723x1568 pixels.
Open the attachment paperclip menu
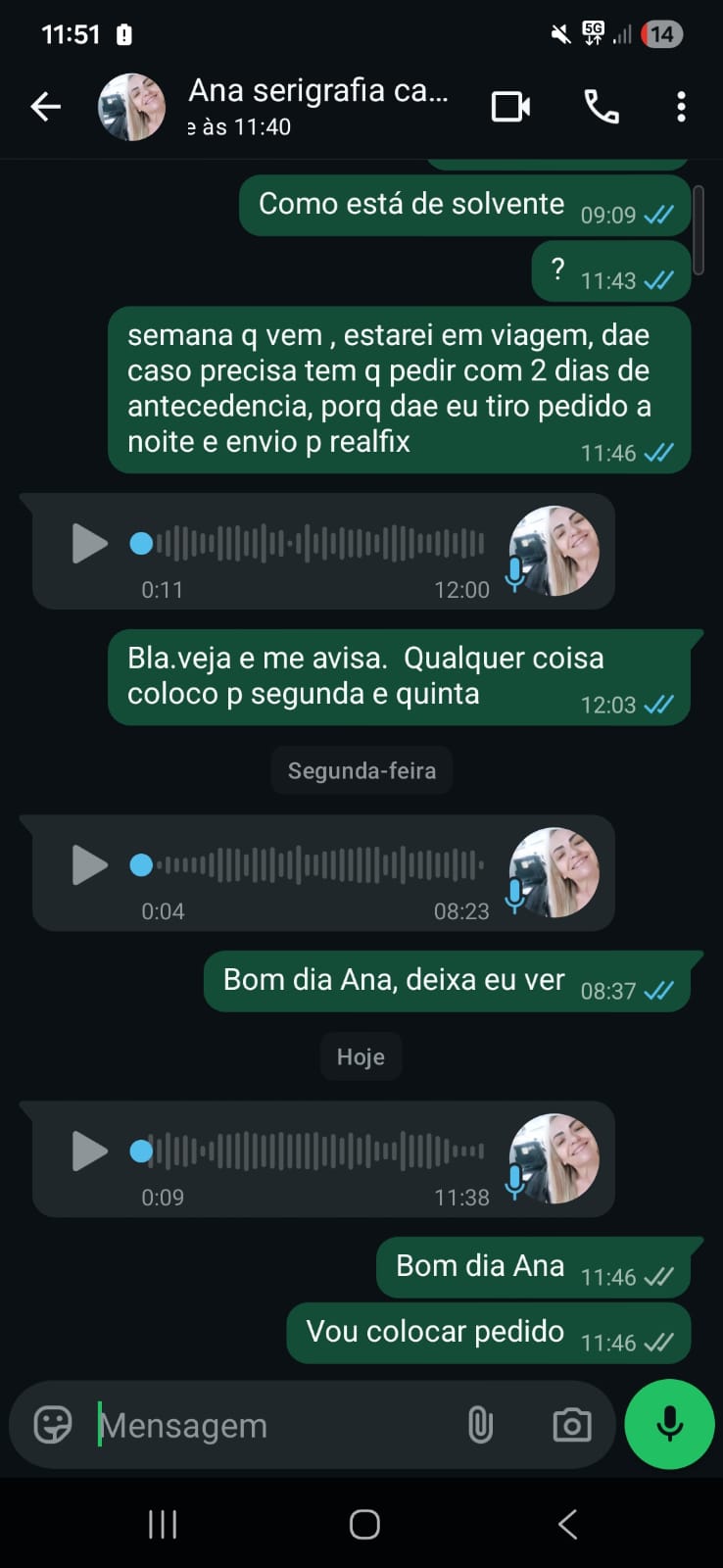480,1425
